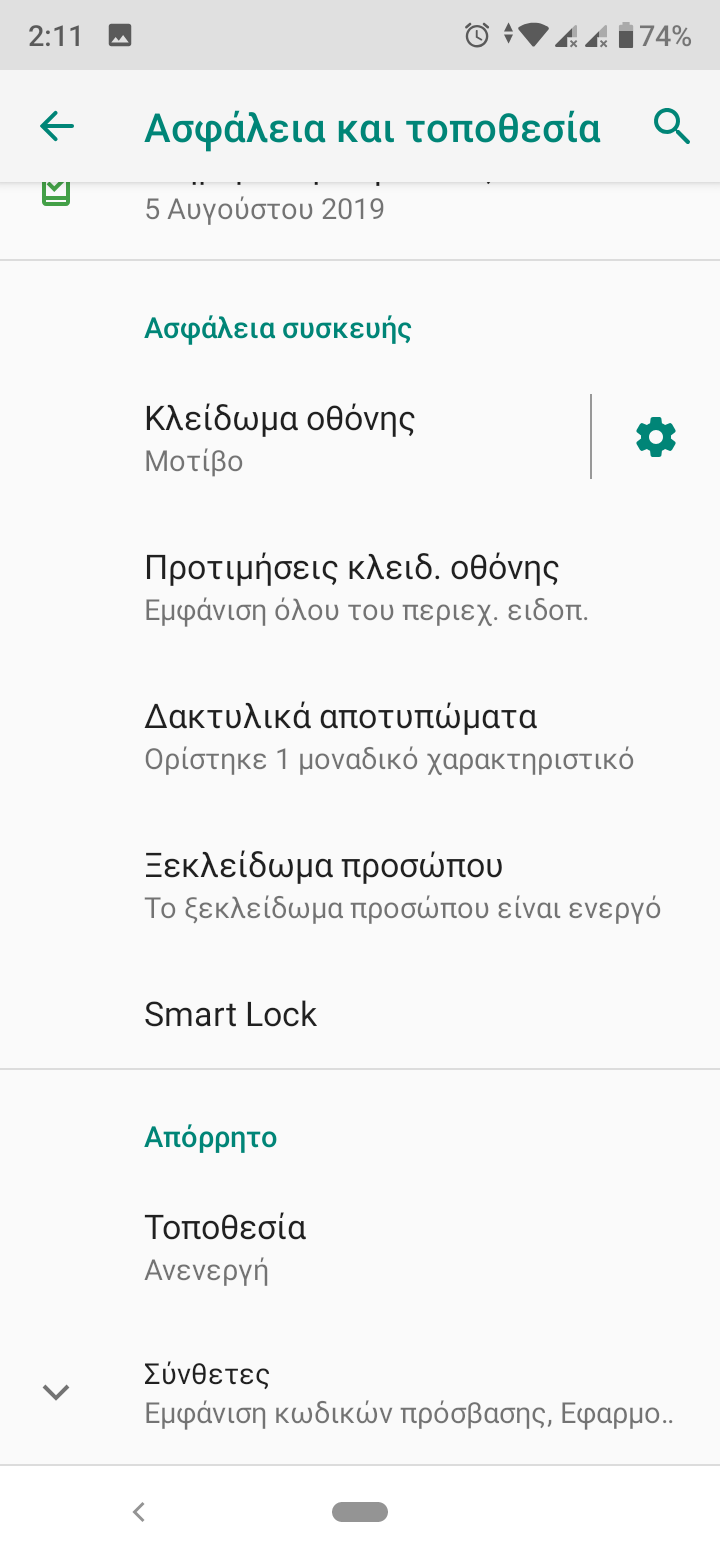
Task: Open Δακτυλικά αποτυπώματα
Action: [x=360, y=736]
